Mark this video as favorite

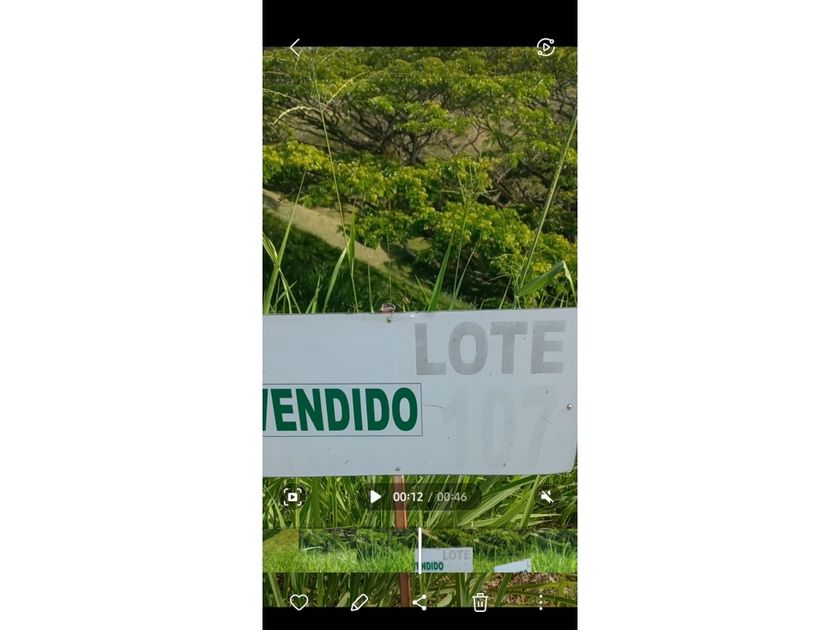[299, 602]
